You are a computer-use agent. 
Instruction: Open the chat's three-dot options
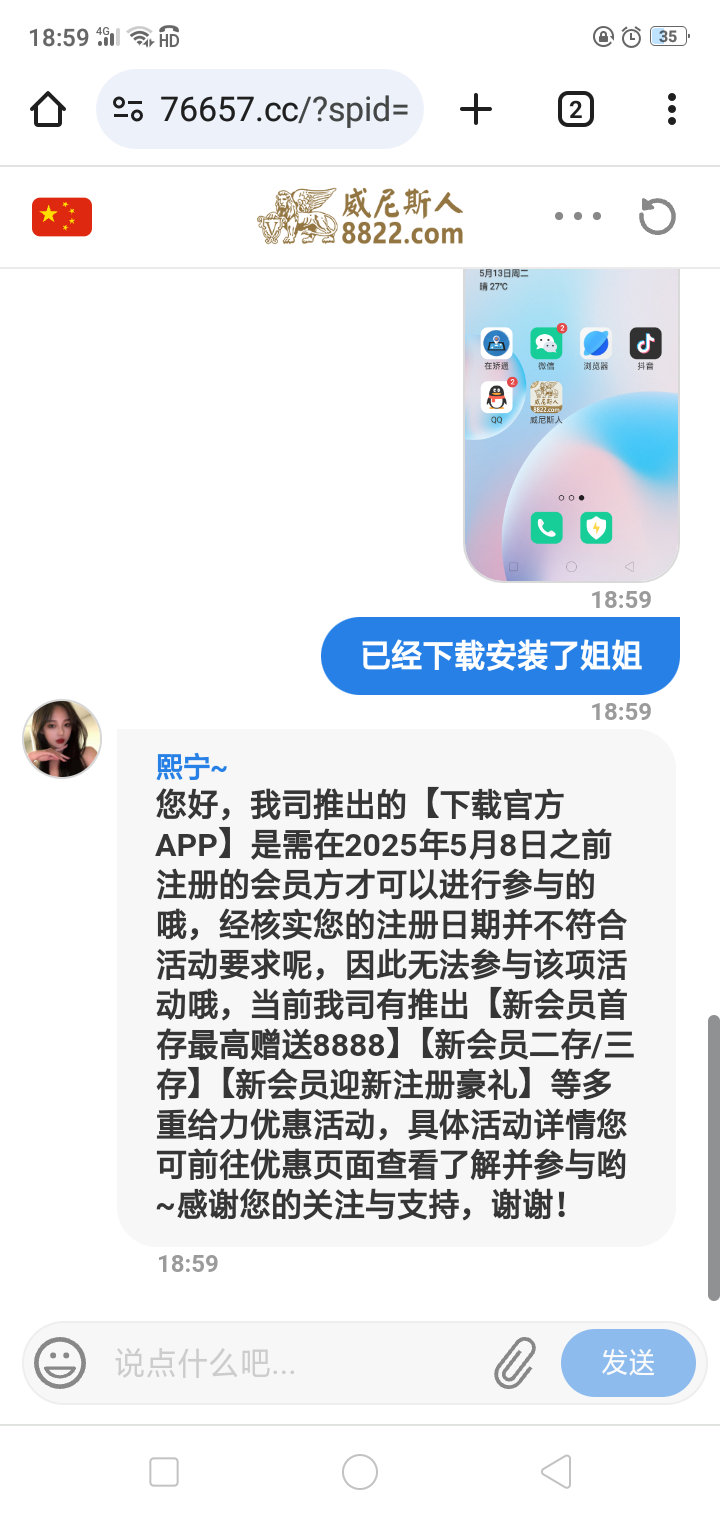coord(578,217)
